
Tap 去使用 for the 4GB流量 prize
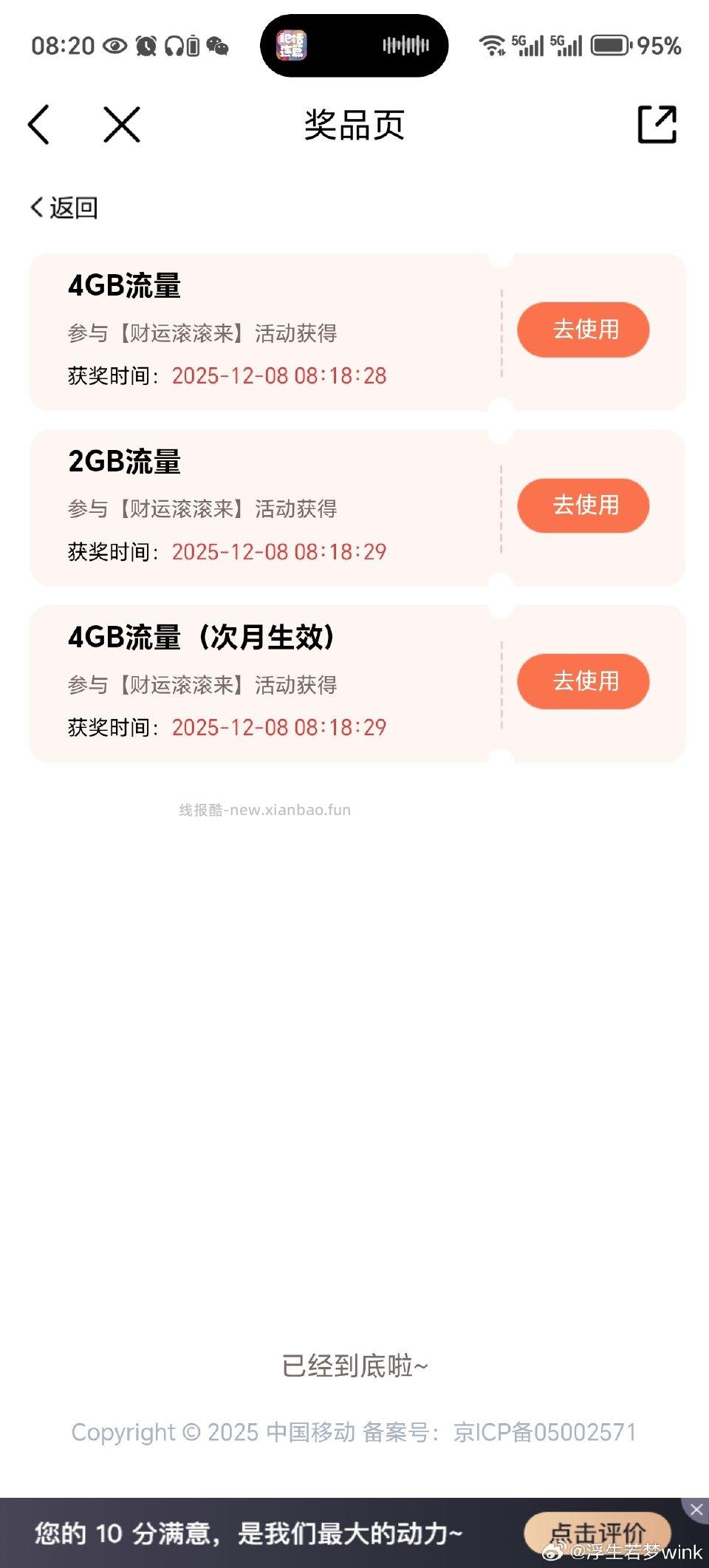pyautogui.click(x=583, y=330)
